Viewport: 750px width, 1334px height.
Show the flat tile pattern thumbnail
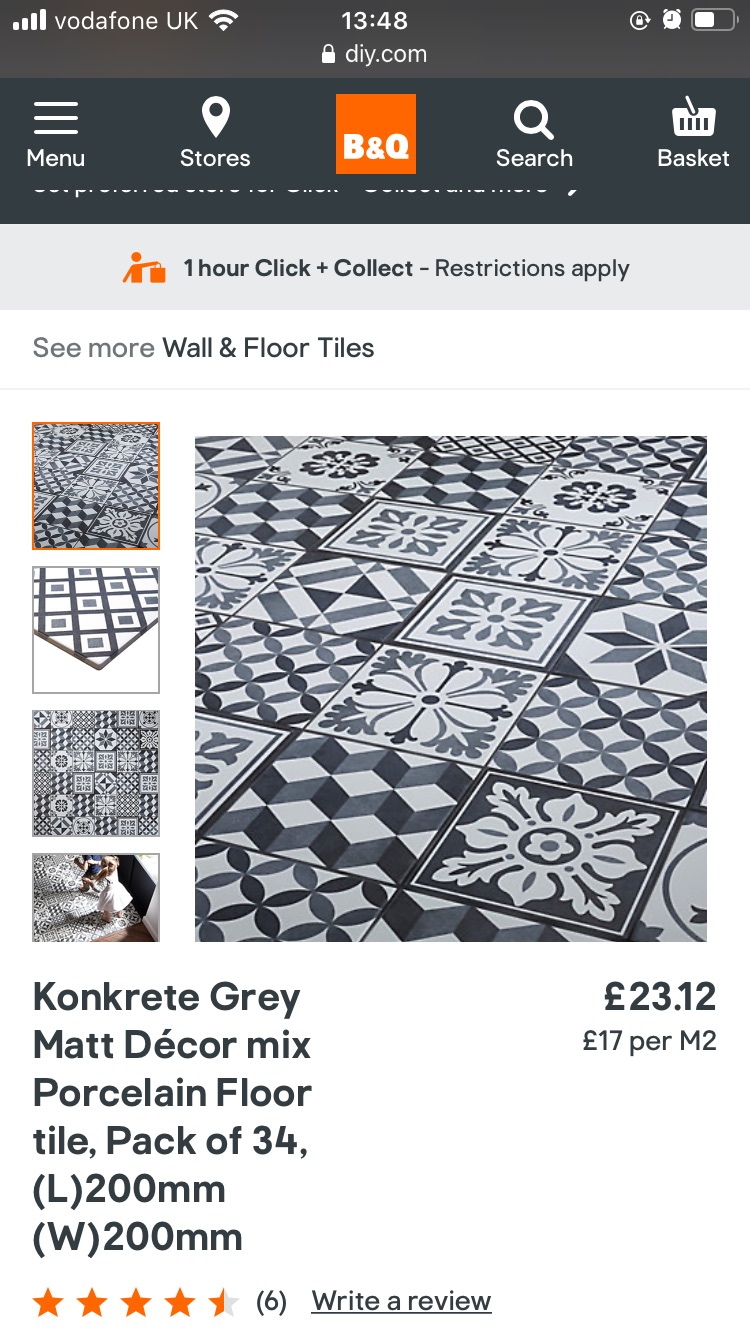tap(96, 773)
